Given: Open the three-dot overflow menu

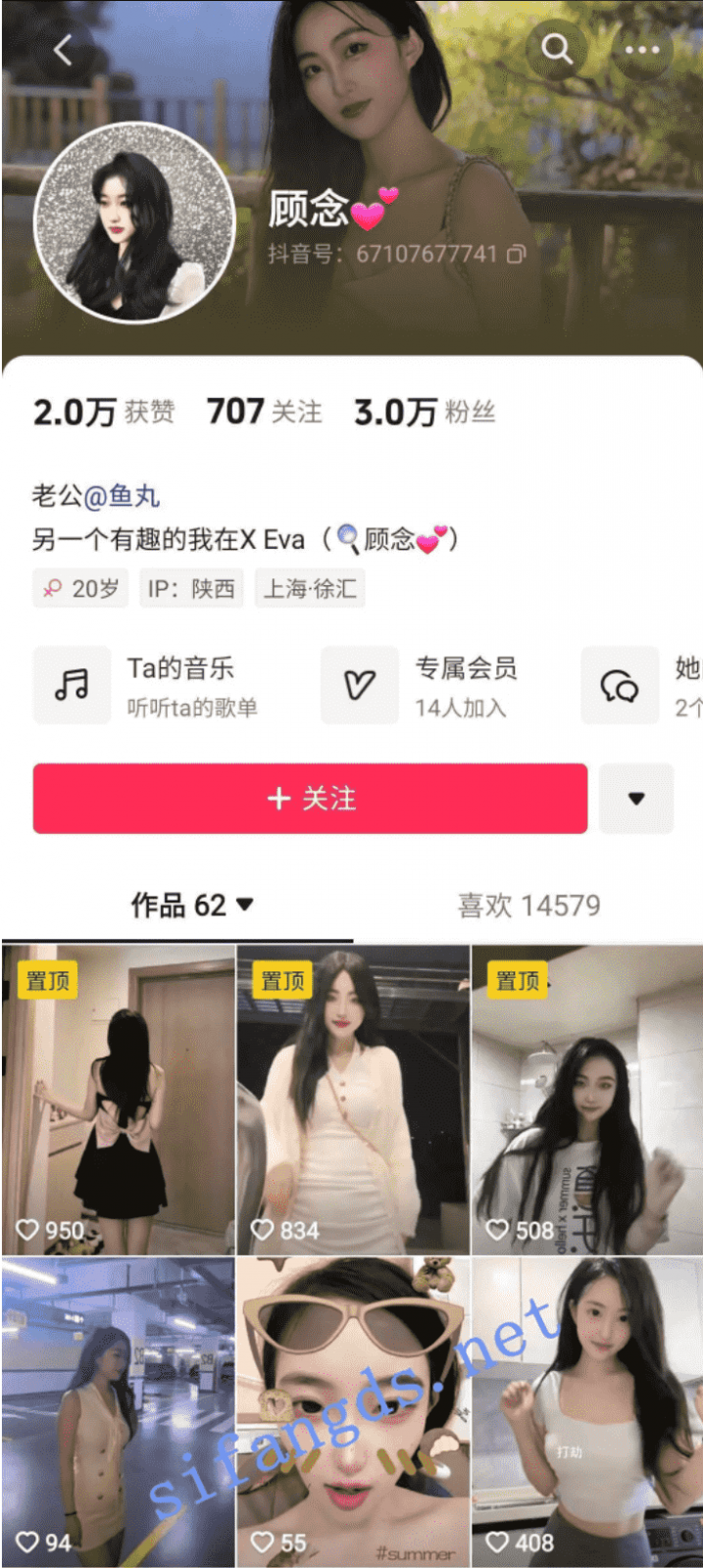Looking at the screenshot, I should click(x=642, y=49).
